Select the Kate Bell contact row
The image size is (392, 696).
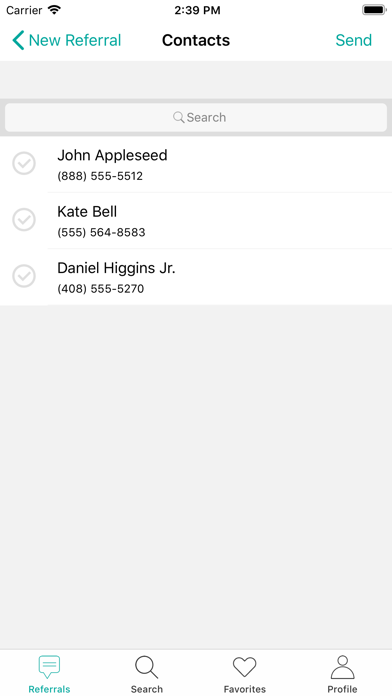pyautogui.click(x=196, y=221)
